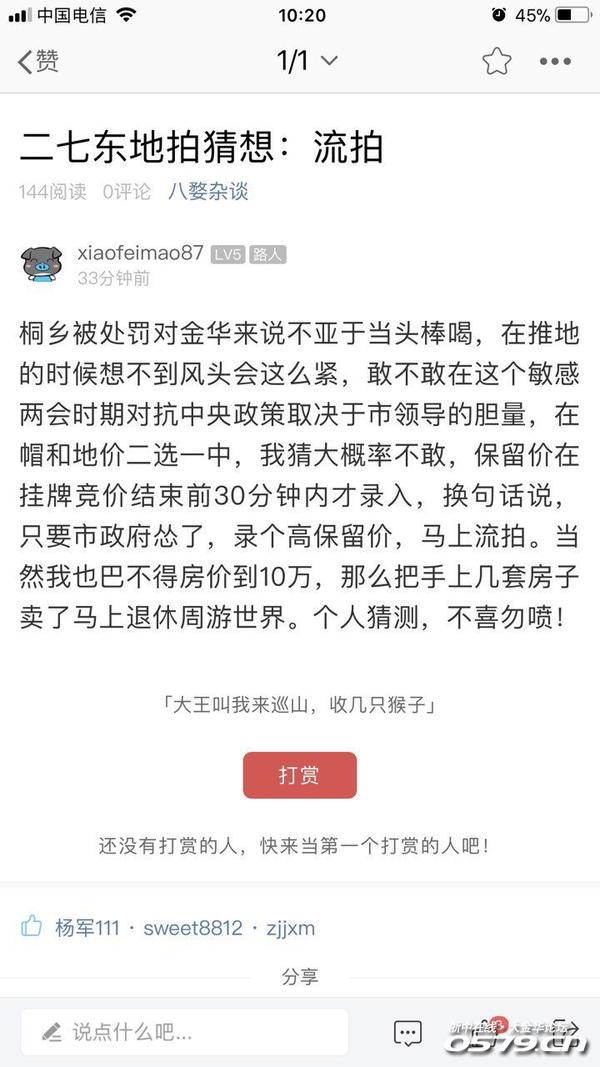Image resolution: width=600 pixels, height=1067 pixels.
Task: Open the 八婺杂谈 board link
Action: [x=208, y=191]
